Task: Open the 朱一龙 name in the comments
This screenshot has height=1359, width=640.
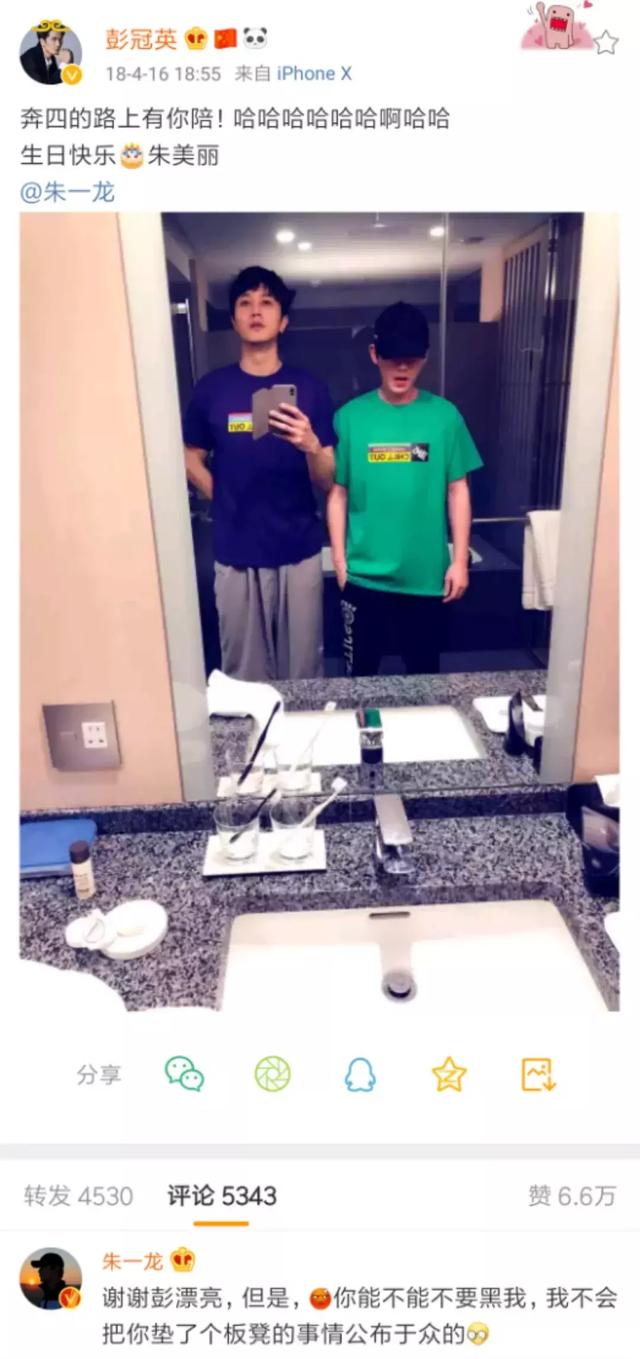Action: pos(132,1262)
